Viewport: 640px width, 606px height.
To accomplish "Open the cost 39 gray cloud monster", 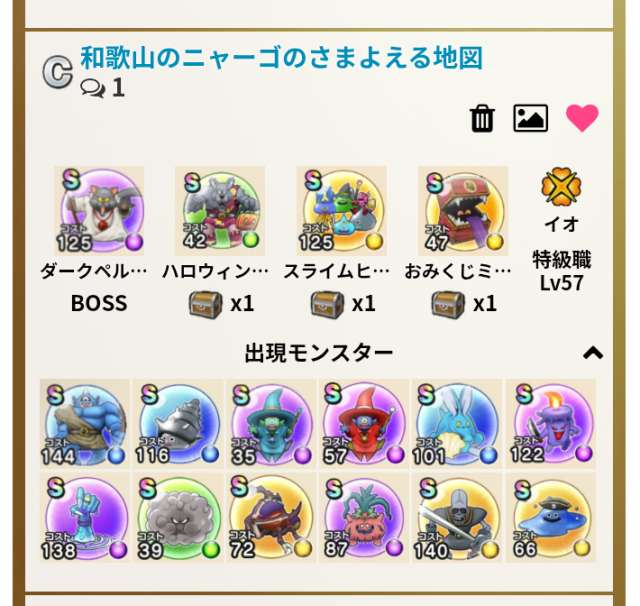I will coord(178,517).
